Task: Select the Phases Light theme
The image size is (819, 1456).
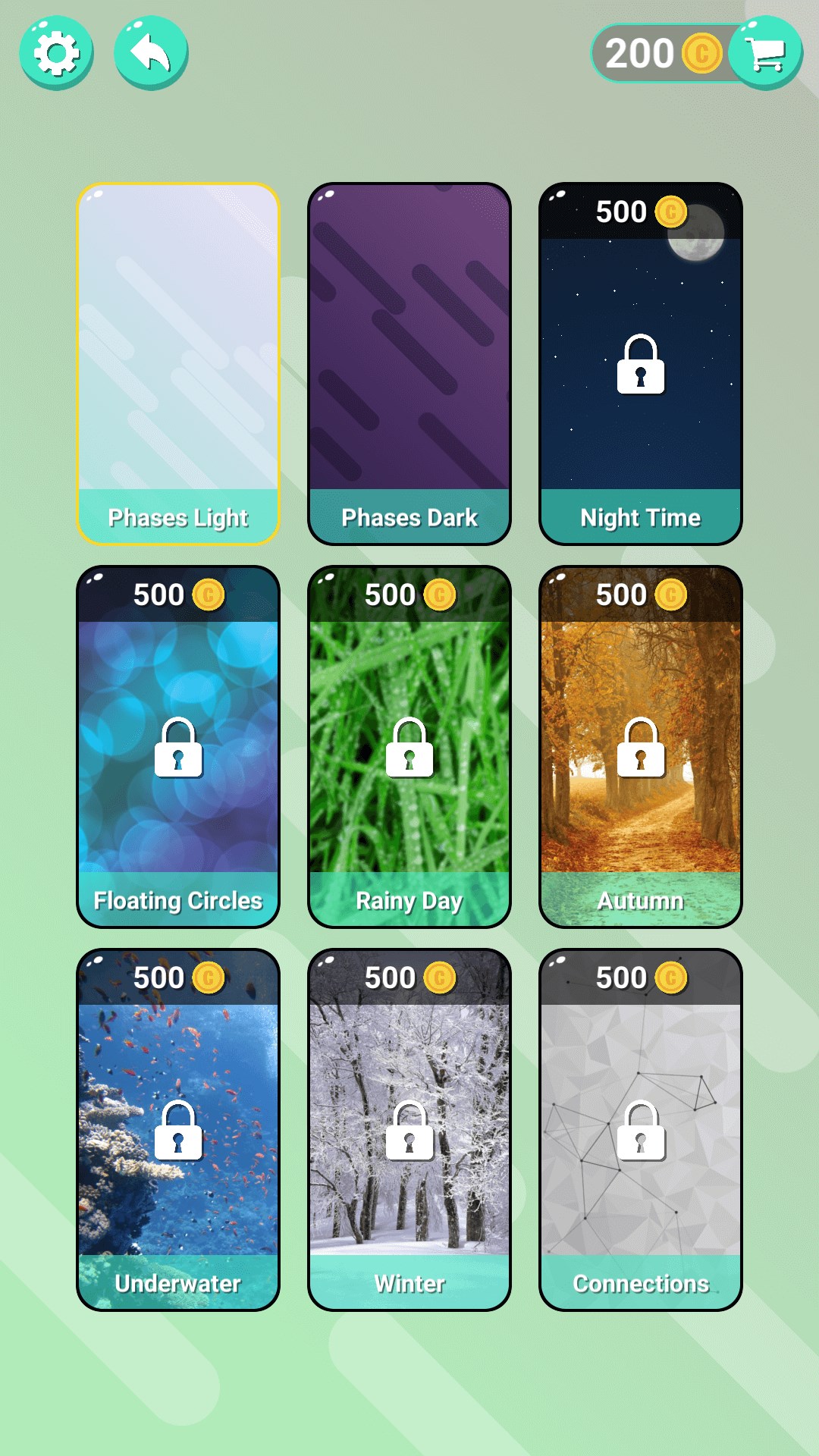Action: (178, 364)
